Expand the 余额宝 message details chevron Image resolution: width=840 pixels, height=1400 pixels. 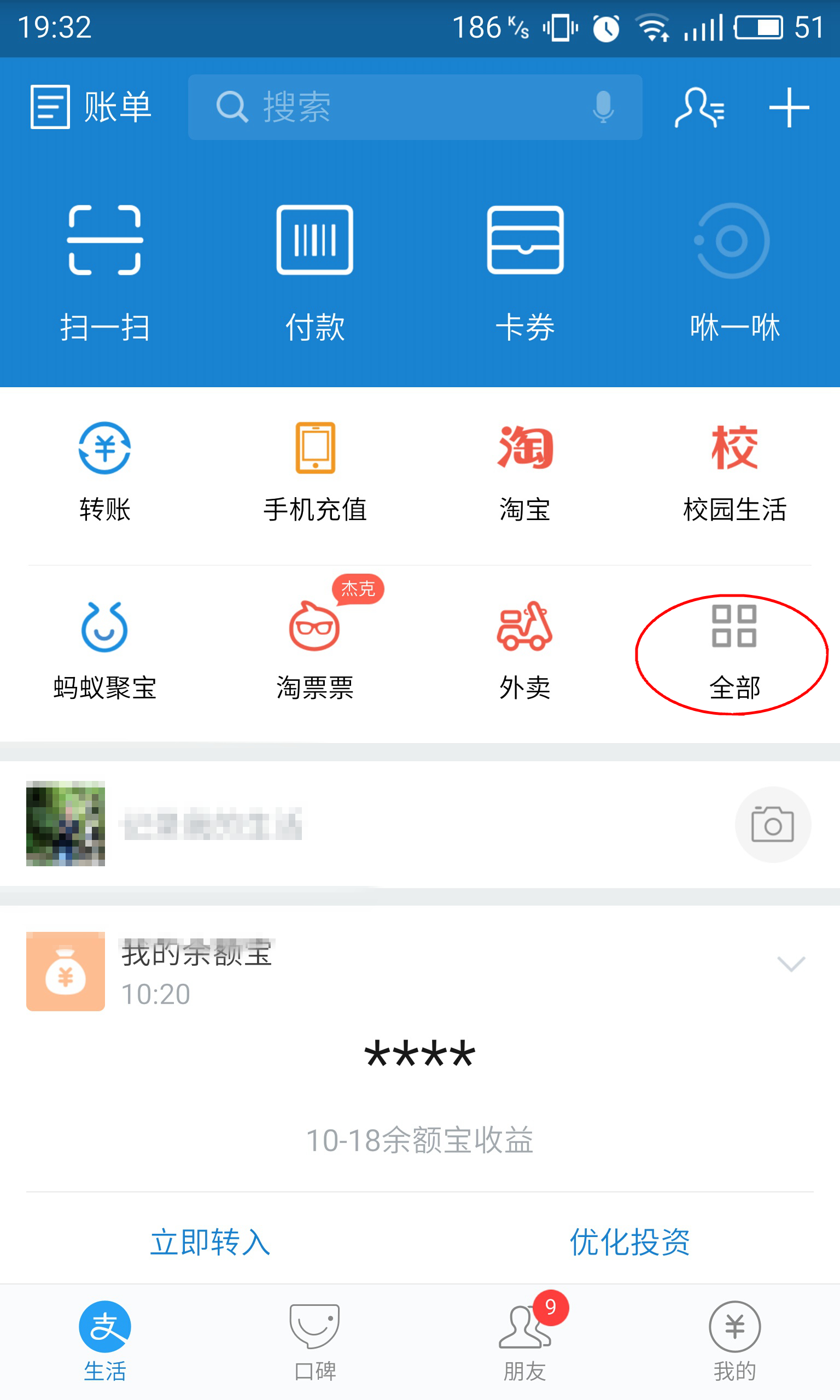pos(791,965)
